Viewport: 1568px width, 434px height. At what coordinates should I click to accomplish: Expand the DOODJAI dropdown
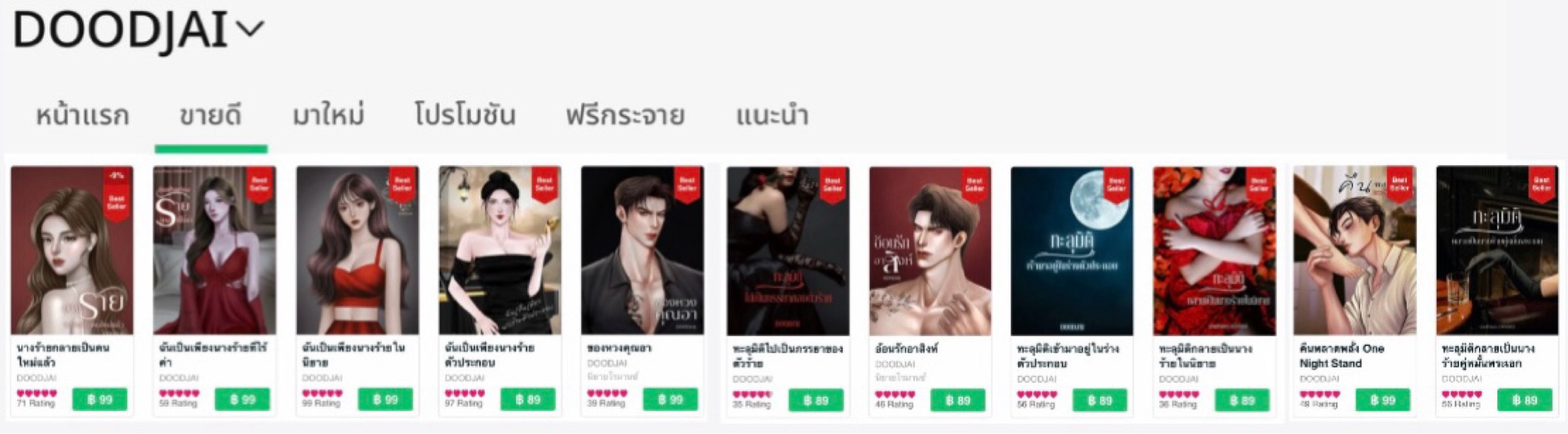(x=252, y=29)
